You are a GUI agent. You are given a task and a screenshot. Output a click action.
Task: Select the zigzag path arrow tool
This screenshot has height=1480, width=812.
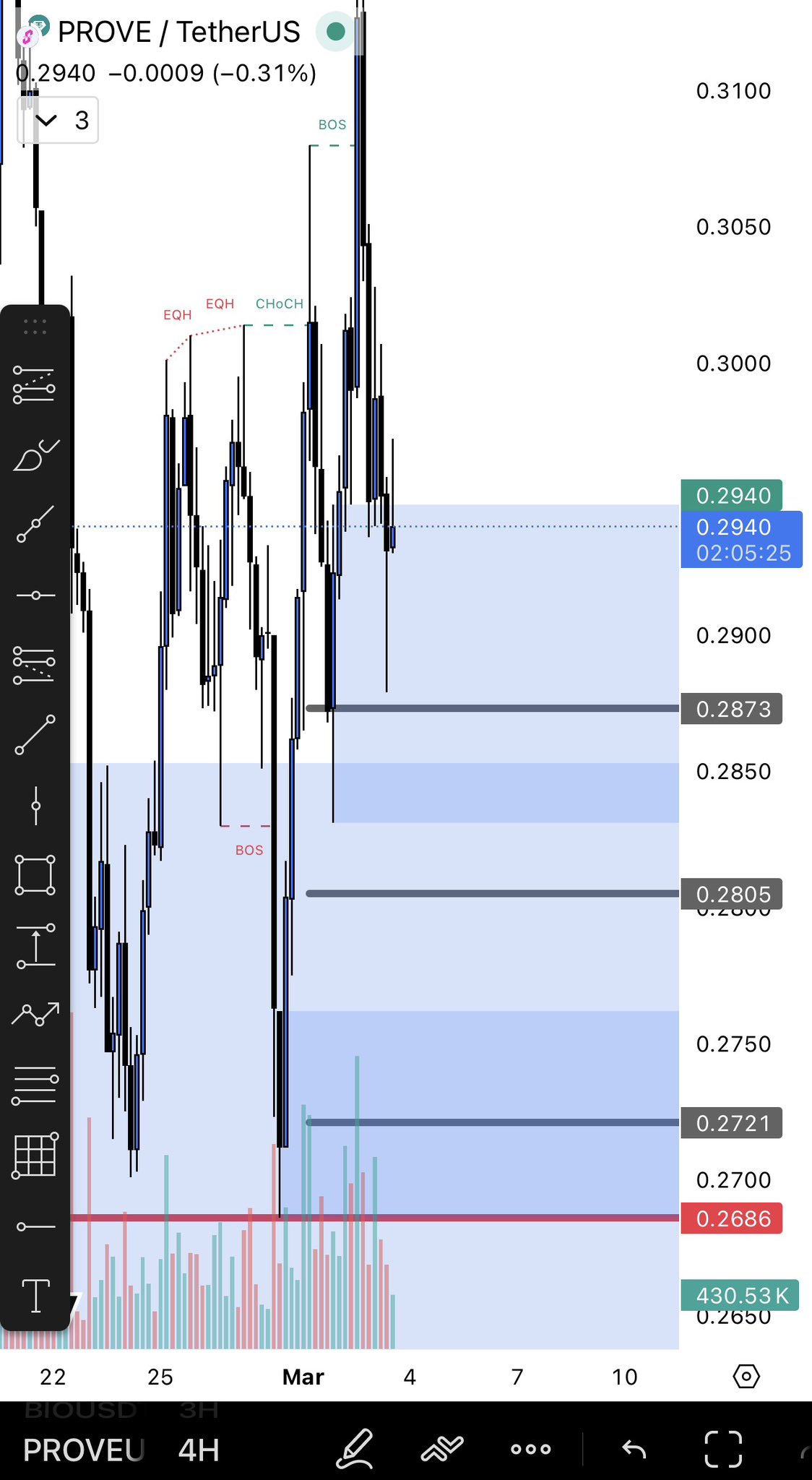click(x=35, y=1015)
